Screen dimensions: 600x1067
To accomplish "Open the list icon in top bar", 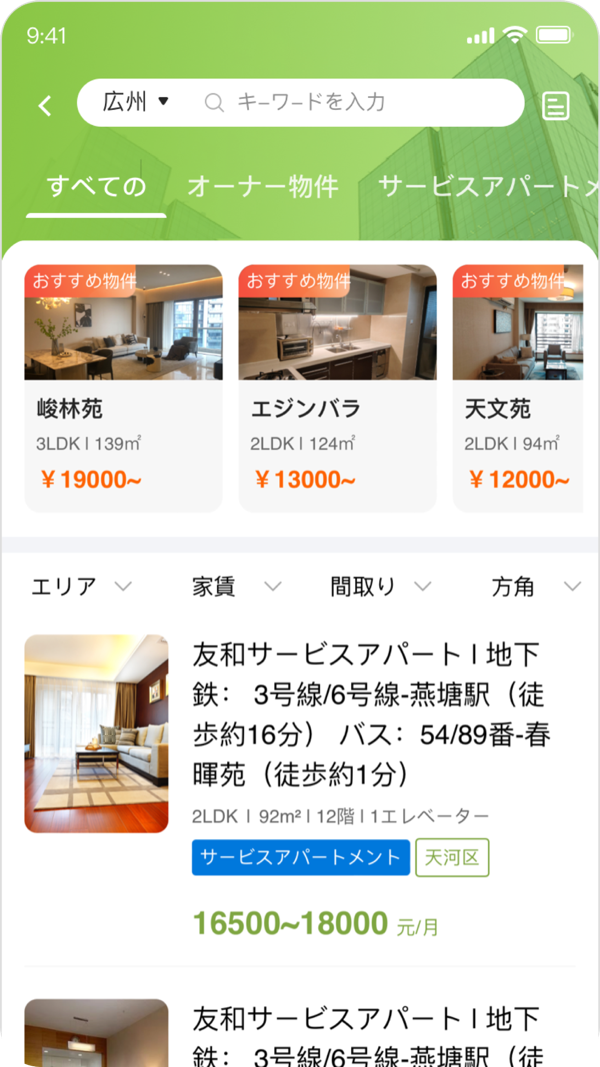I will (556, 106).
